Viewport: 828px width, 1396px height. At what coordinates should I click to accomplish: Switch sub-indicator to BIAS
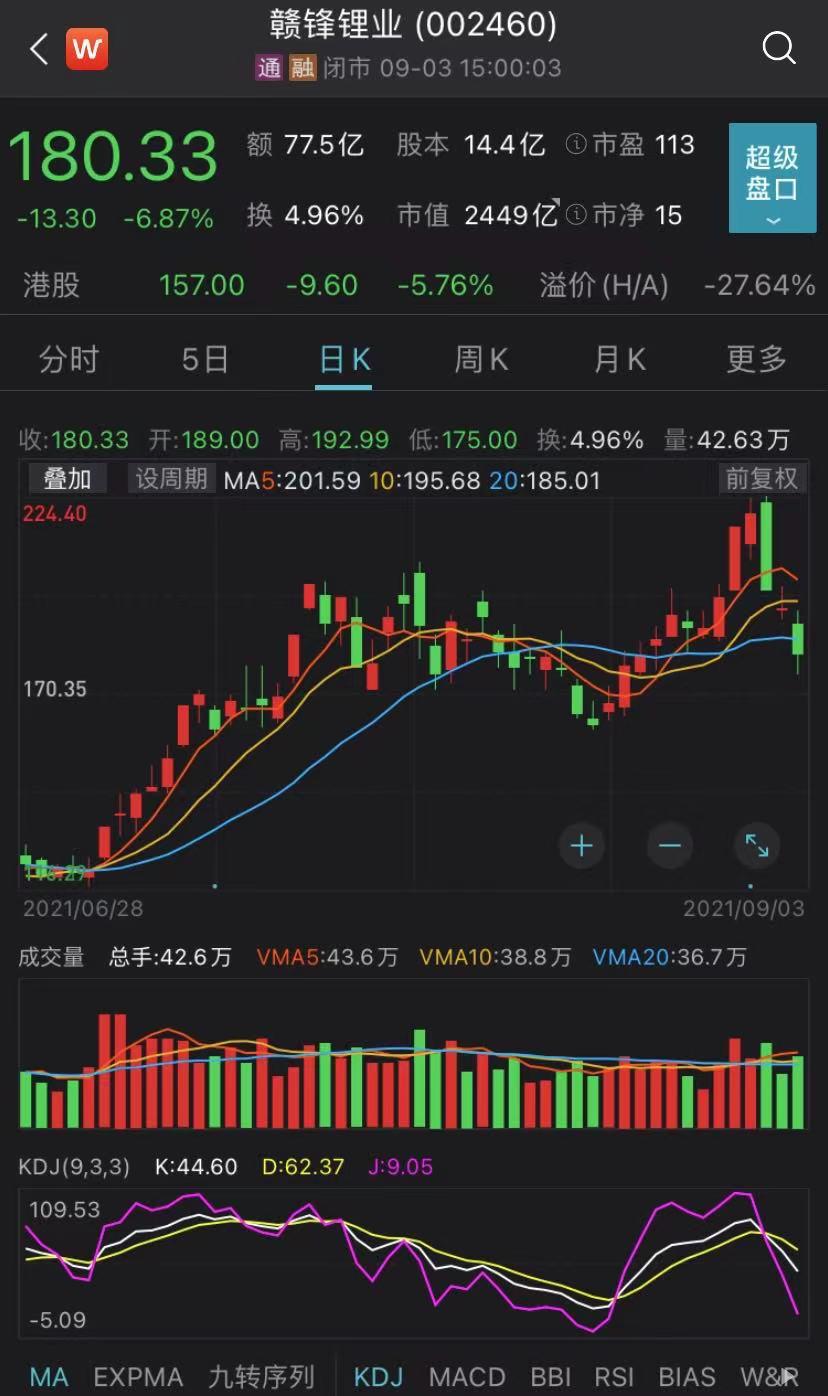(x=687, y=1377)
